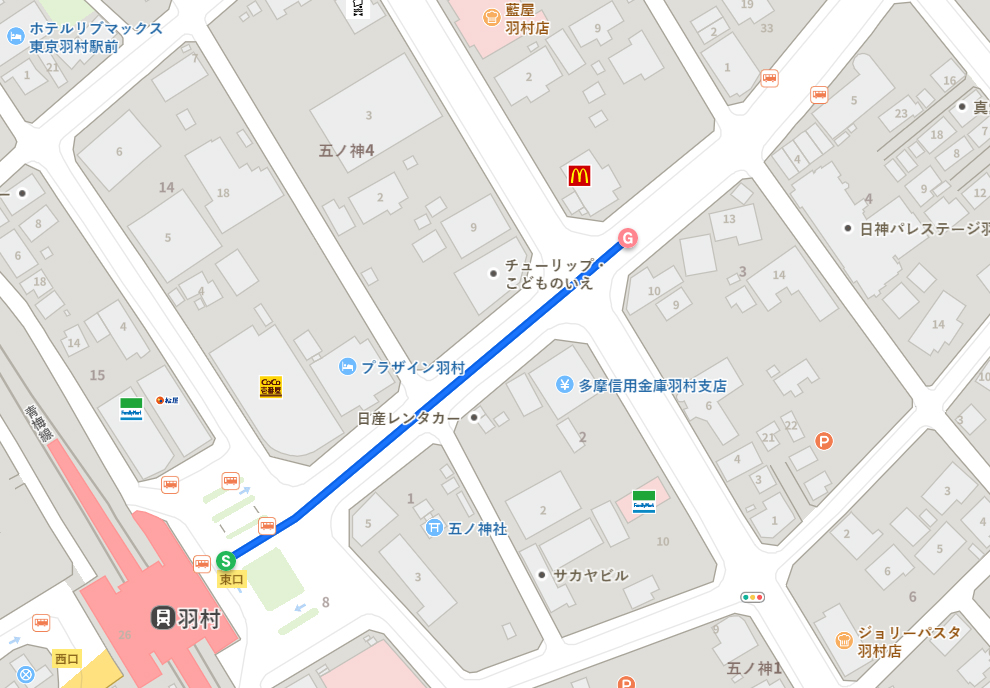
Task: Open the 藍屋 羽村店 restaurant marker
Action: point(491,17)
